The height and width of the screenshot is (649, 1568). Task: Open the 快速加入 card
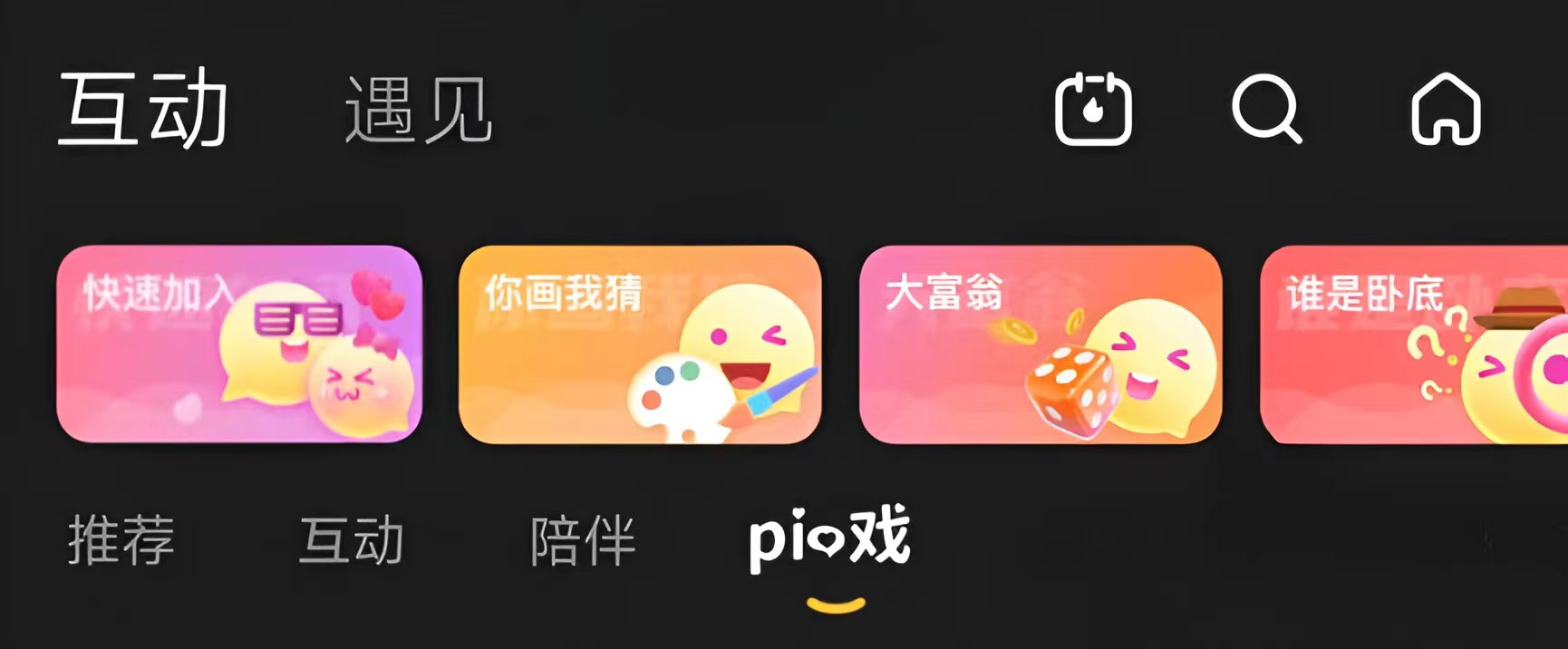coord(239,344)
